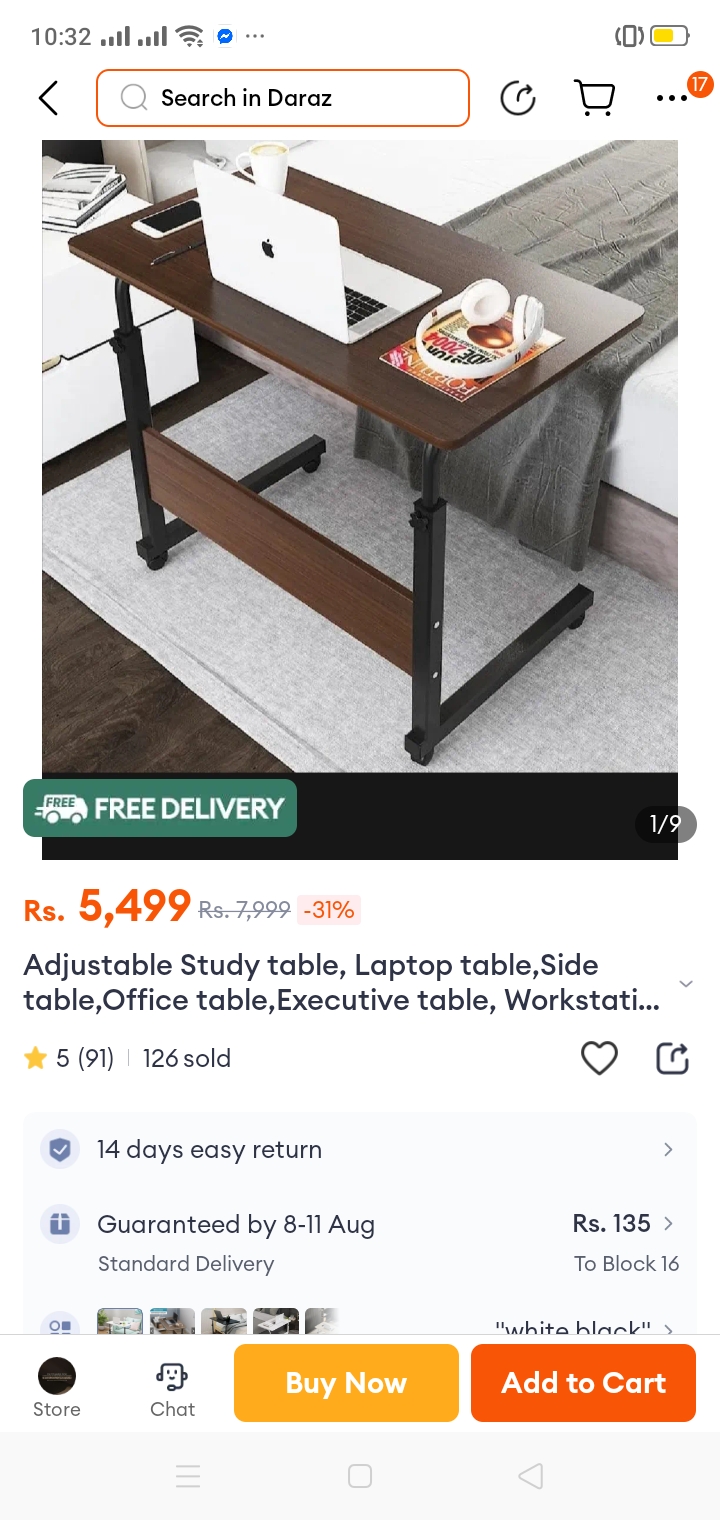Viewport: 720px width, 1520px height.
Task: Open 14 days easy return details
Action: click(360, 1150)
